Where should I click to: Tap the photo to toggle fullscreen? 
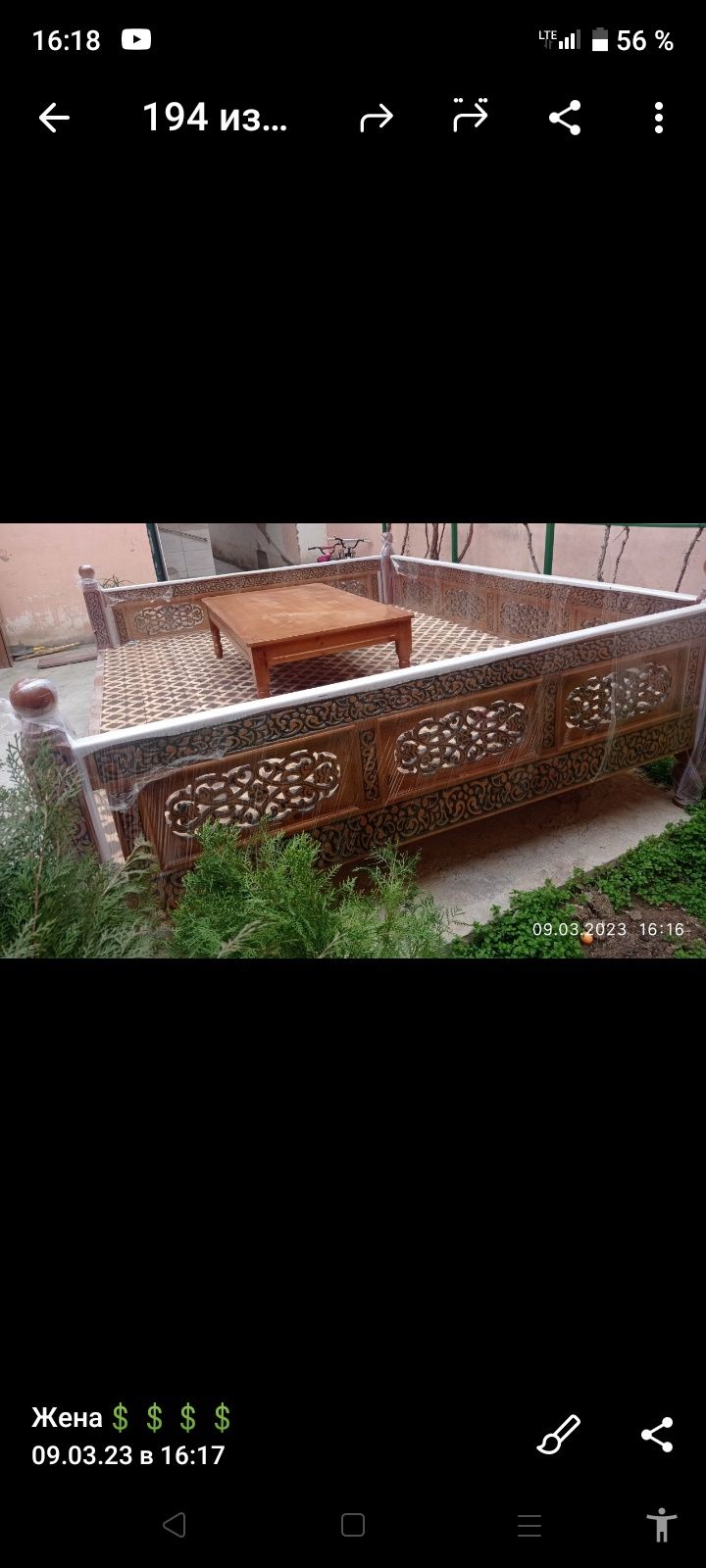(353, 741)
